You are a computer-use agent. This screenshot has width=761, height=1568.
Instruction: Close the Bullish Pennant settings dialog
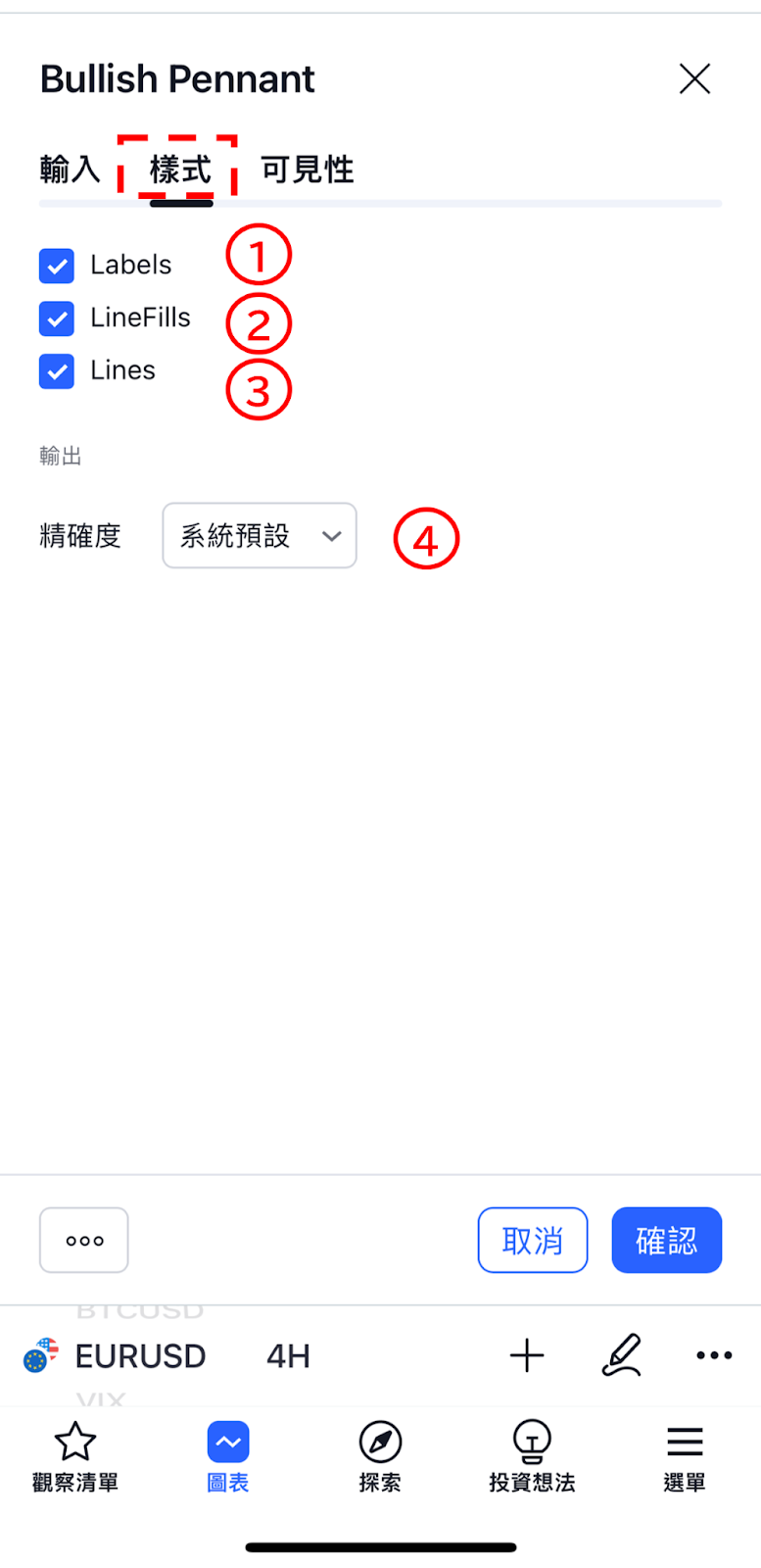(x=694, y=78)
